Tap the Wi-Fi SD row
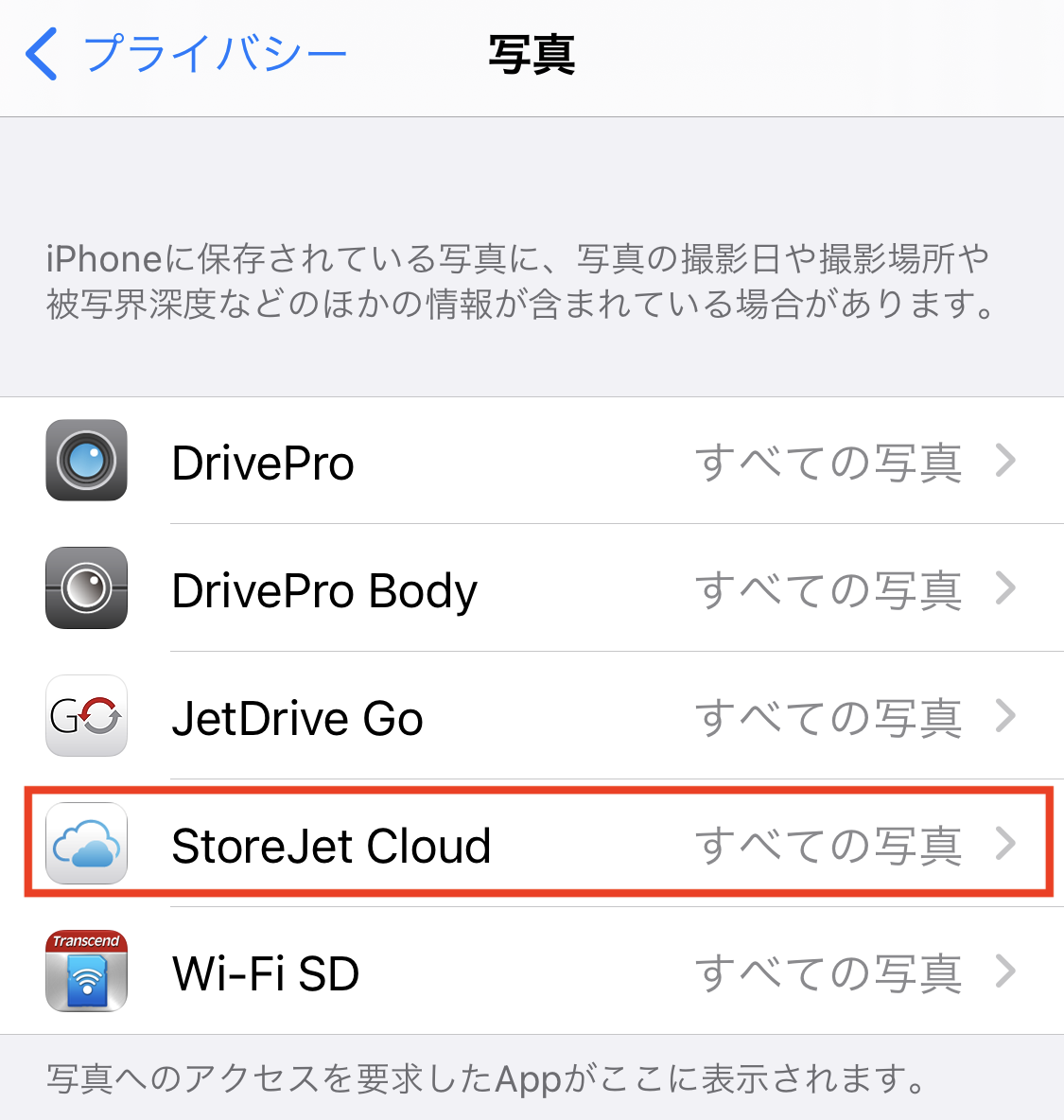Viewport: 1064px width, 1120px height. click(x=532, y=972)
